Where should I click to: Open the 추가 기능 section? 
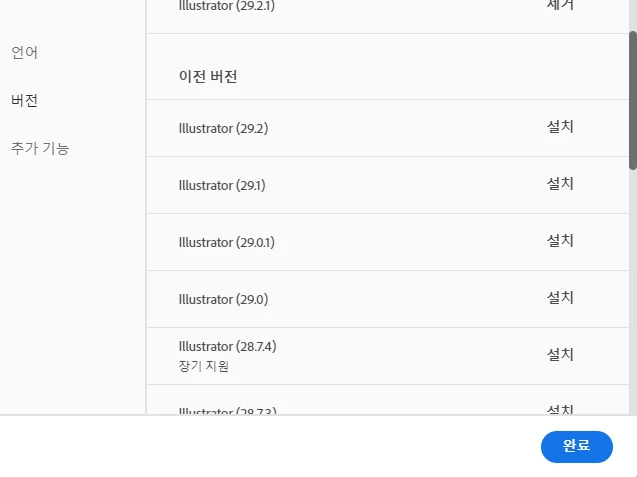pos(40,148)
